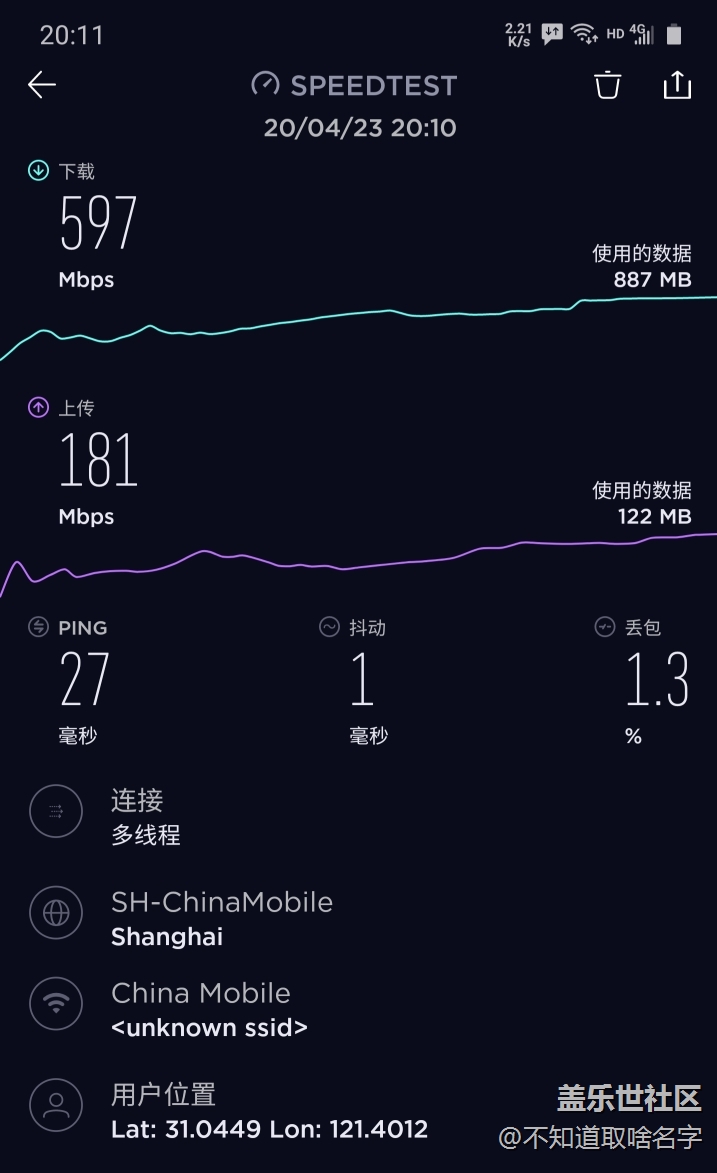The width and height of the screenshot is (717, 1173).
Task: Share this speed test result
Action: 677,86
